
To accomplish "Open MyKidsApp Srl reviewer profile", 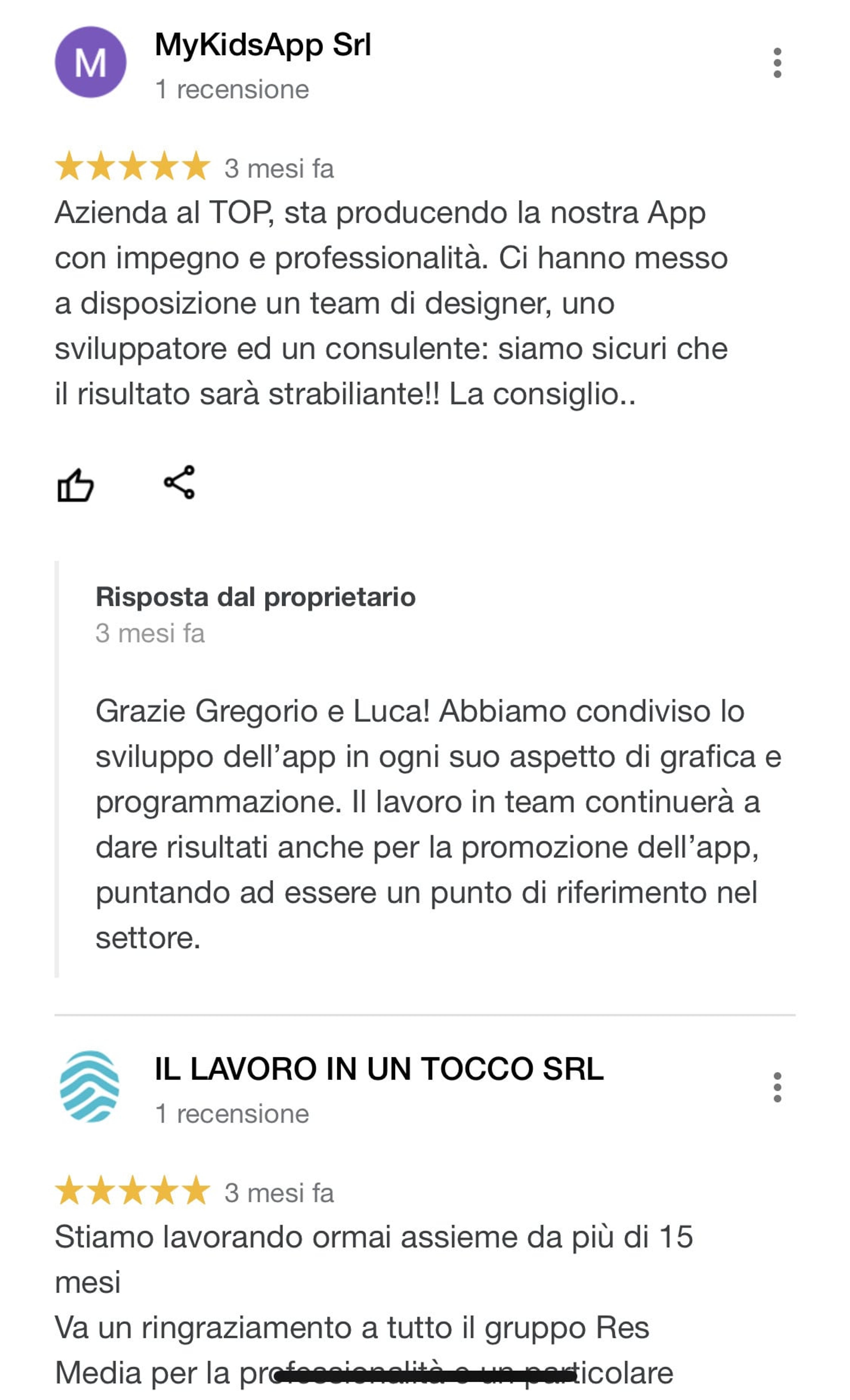I will 263,45.
